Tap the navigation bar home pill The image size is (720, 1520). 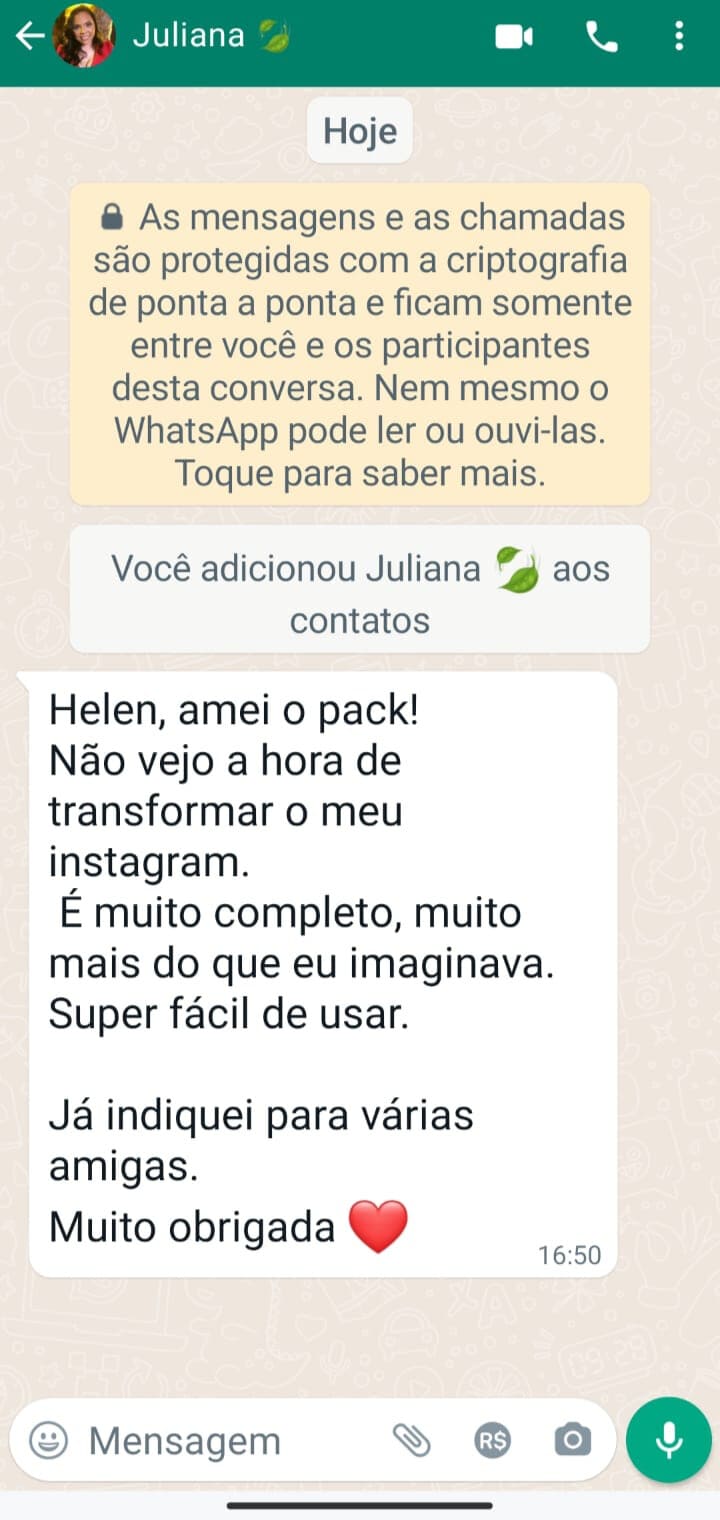coord(360,1506)
